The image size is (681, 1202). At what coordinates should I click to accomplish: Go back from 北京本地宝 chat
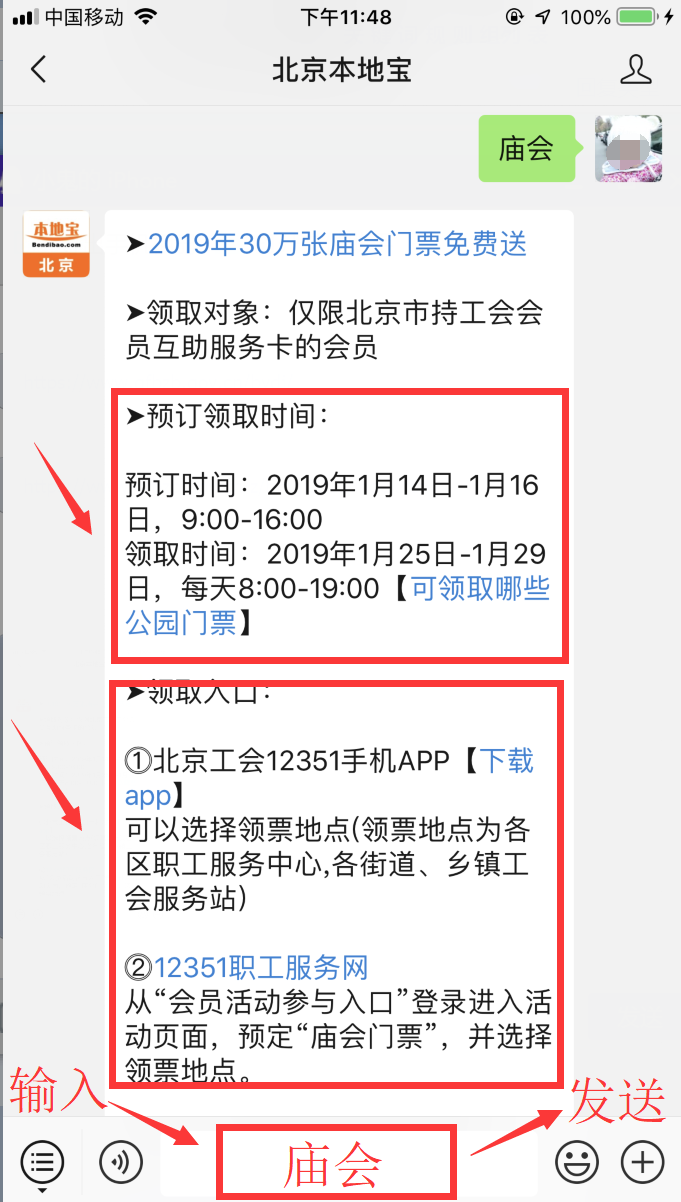38,70
